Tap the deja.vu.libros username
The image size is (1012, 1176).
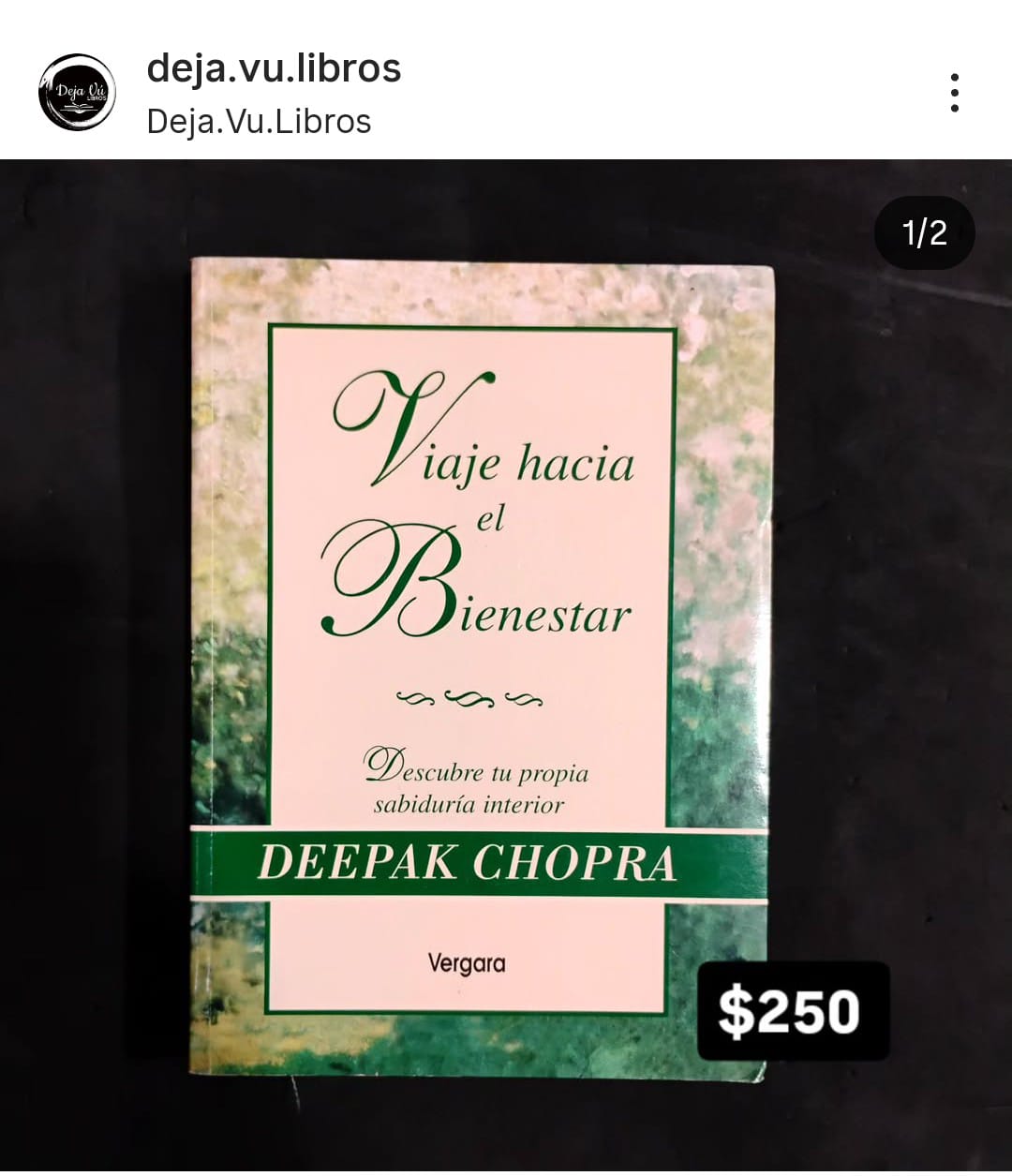point(274,68)
